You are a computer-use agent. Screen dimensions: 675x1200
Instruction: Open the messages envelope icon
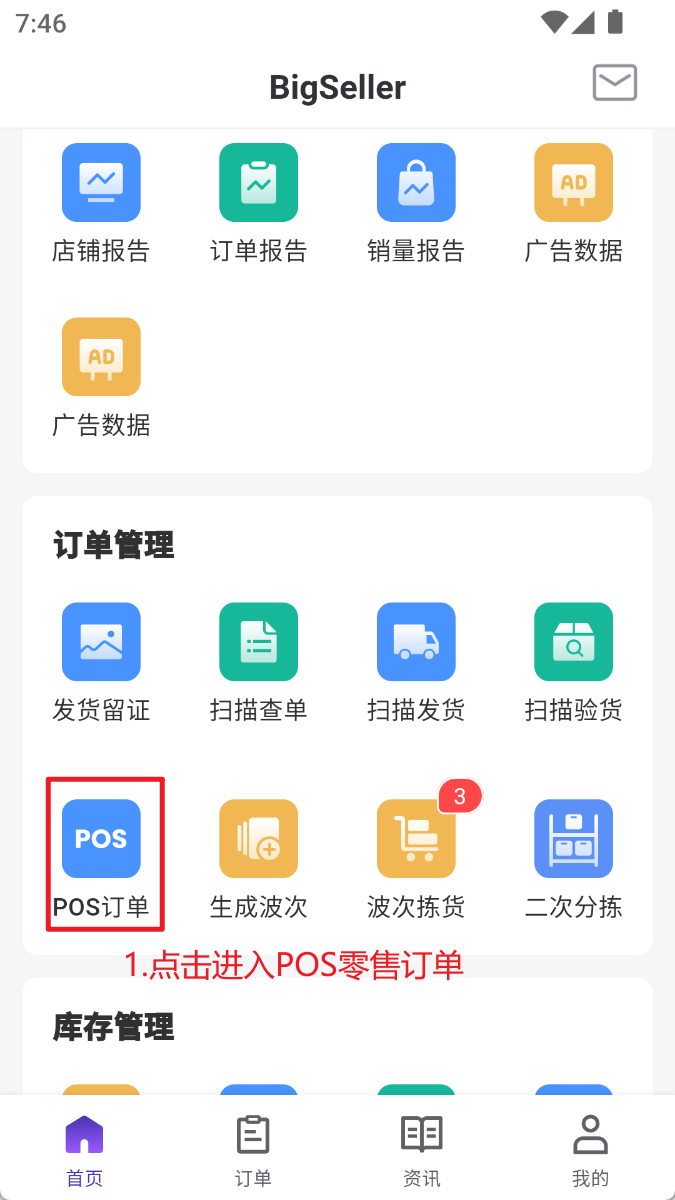coord(614,83)
